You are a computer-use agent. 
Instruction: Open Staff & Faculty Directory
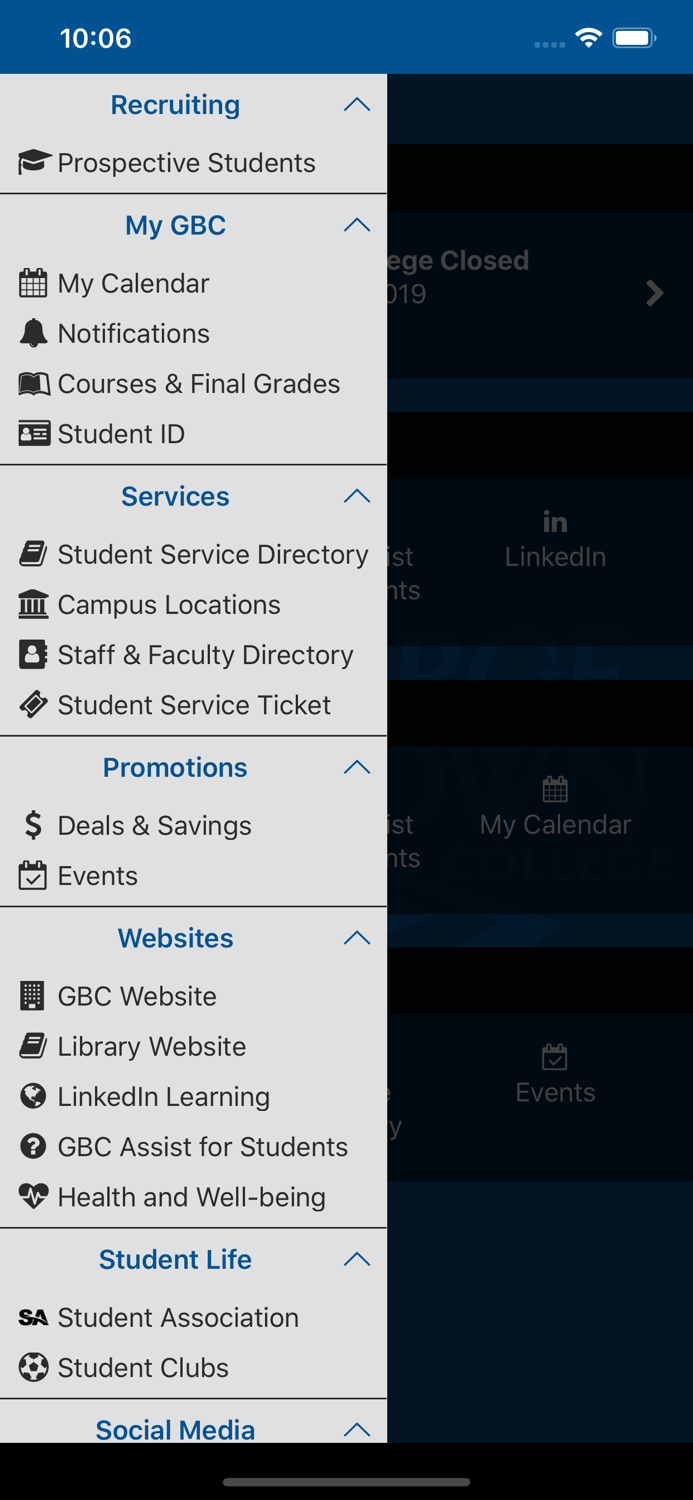205,655
